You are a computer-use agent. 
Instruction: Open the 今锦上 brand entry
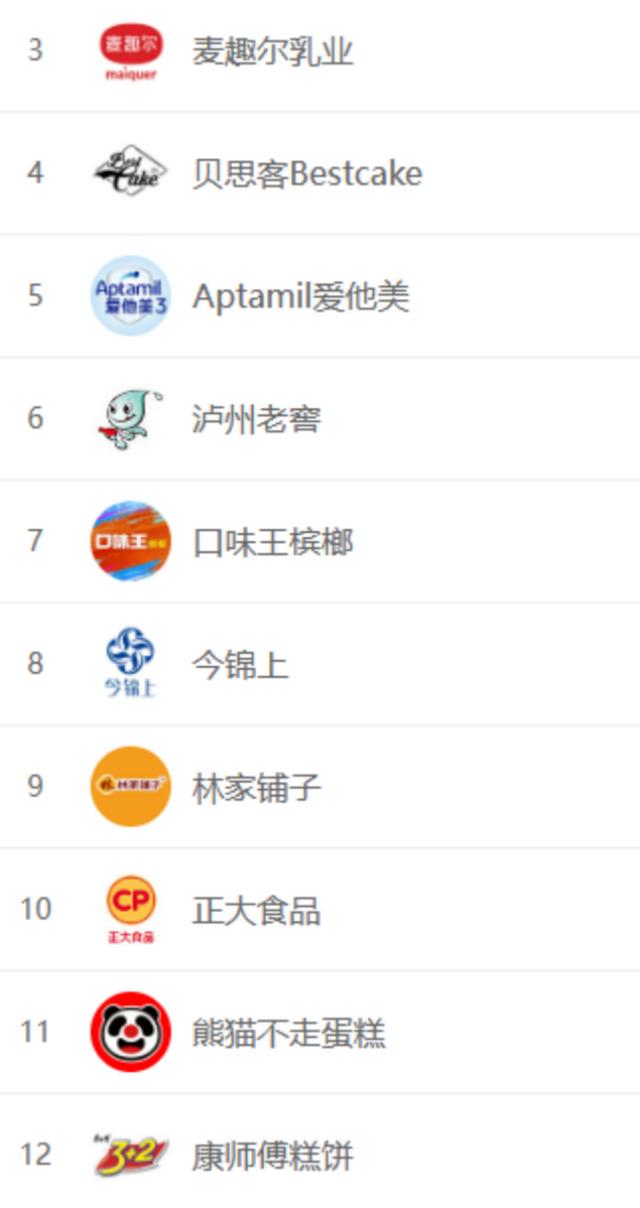(x=240, y=665)
